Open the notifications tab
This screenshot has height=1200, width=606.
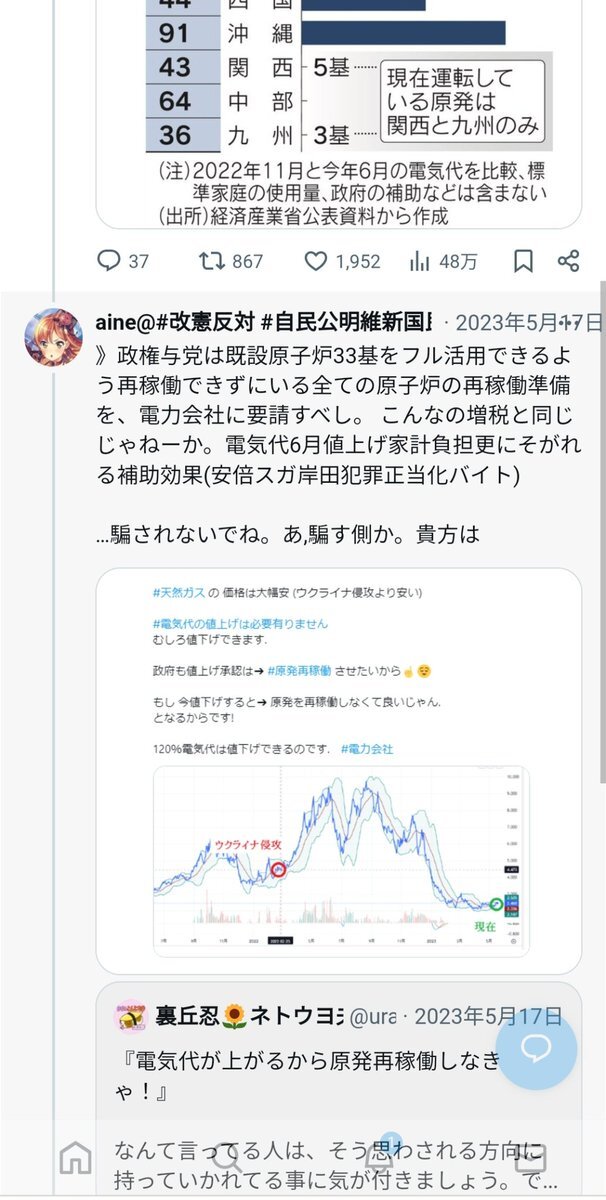(x=378, y=1158)
